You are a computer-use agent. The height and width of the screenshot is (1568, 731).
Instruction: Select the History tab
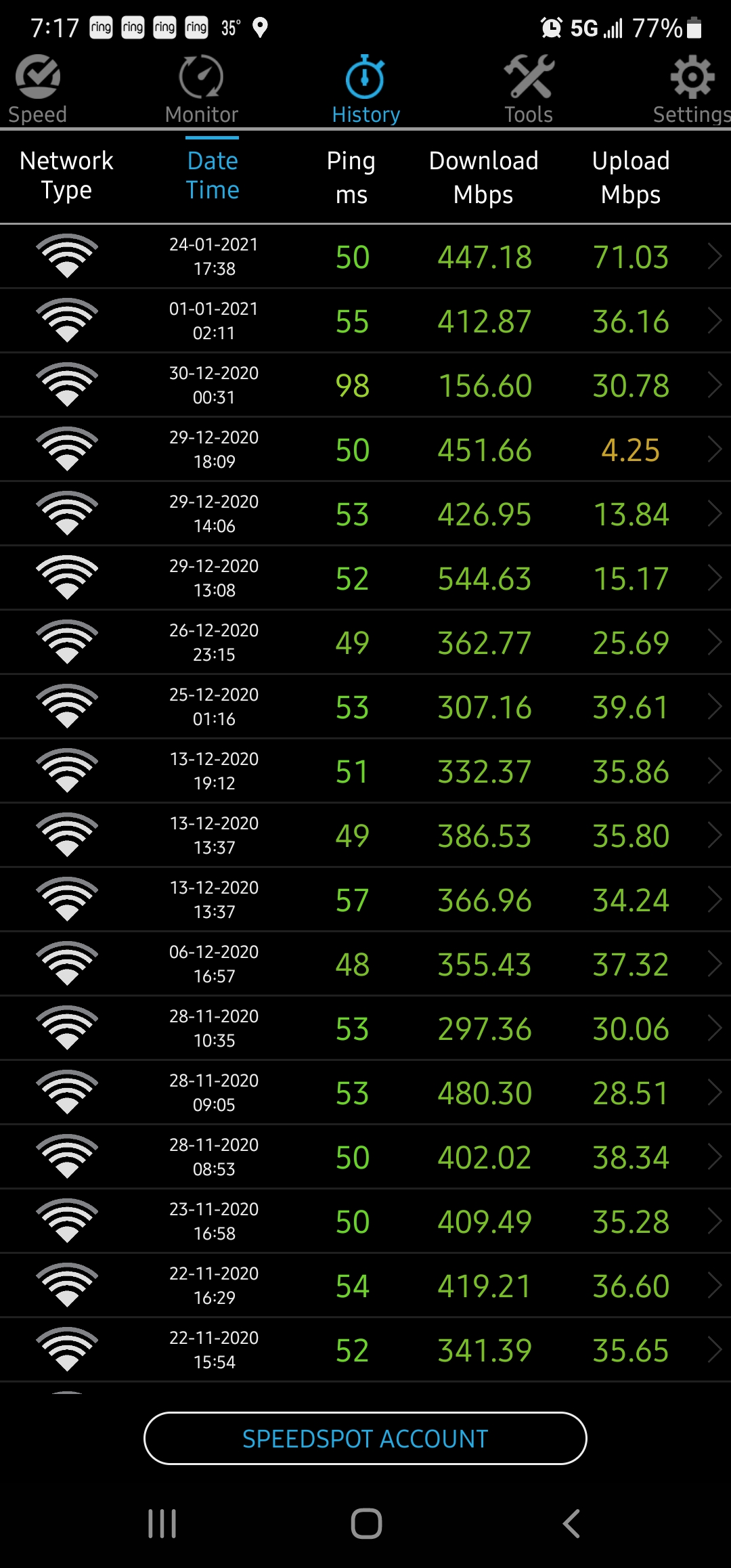tap(365, 90)
